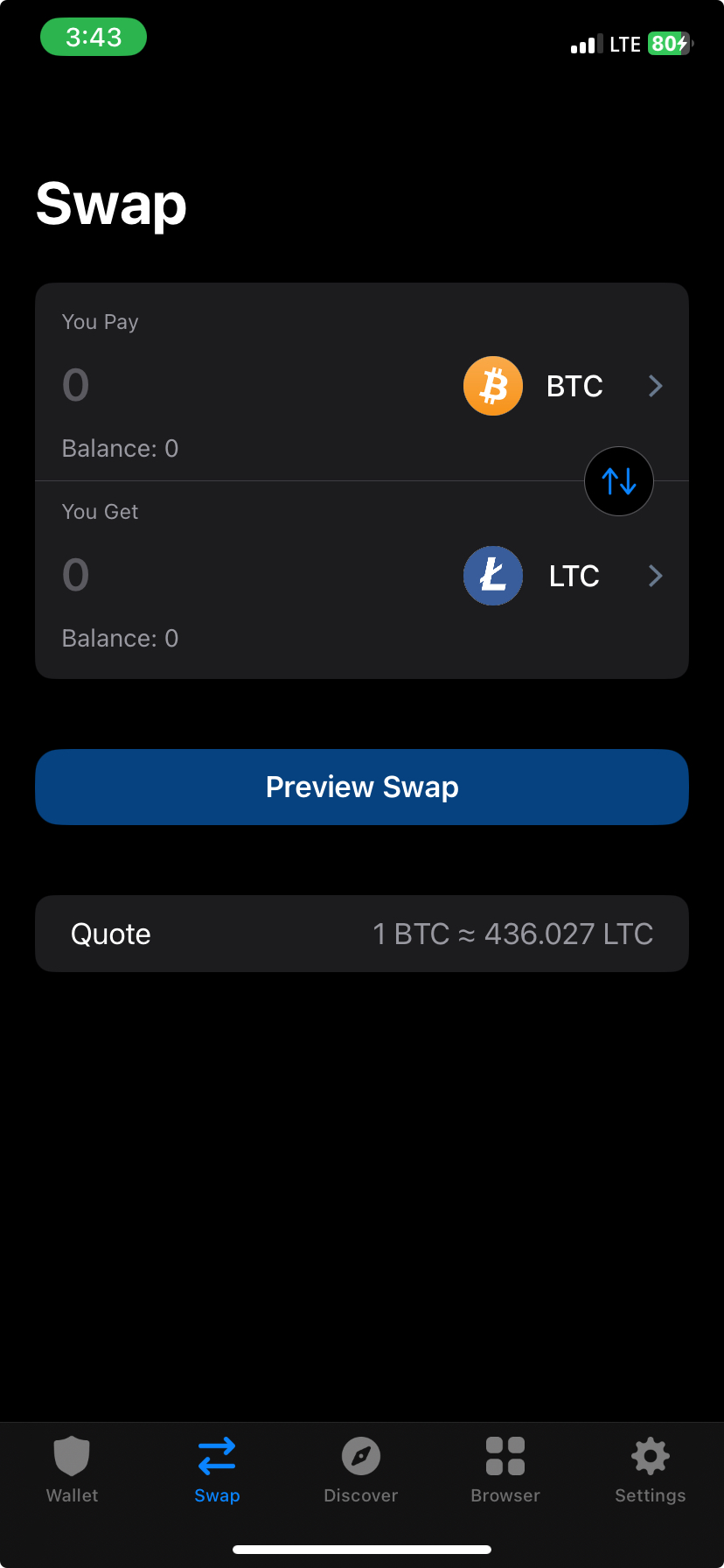
Task: Reverse swap pair using circular toggle
Action: (x=618, y=481)
